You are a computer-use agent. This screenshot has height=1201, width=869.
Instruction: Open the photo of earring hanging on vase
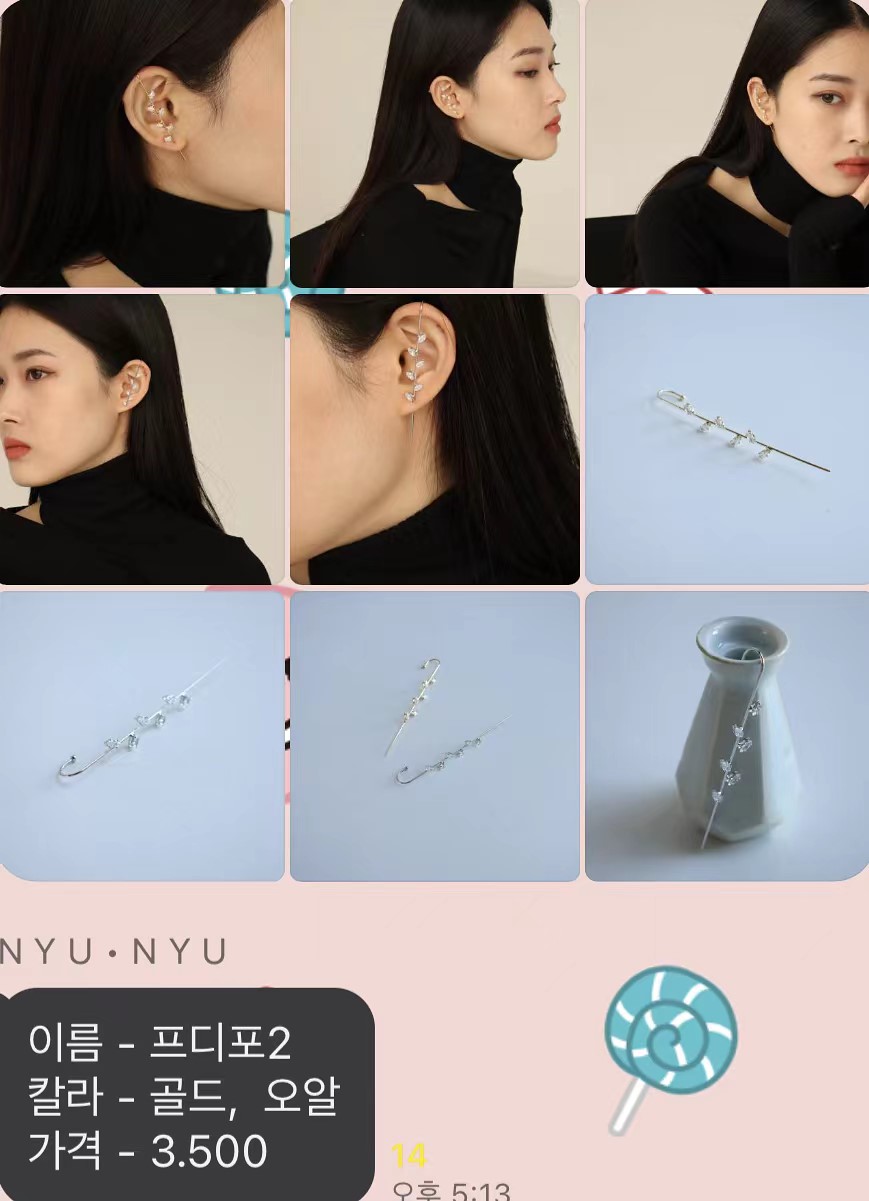tap(727, 735)
